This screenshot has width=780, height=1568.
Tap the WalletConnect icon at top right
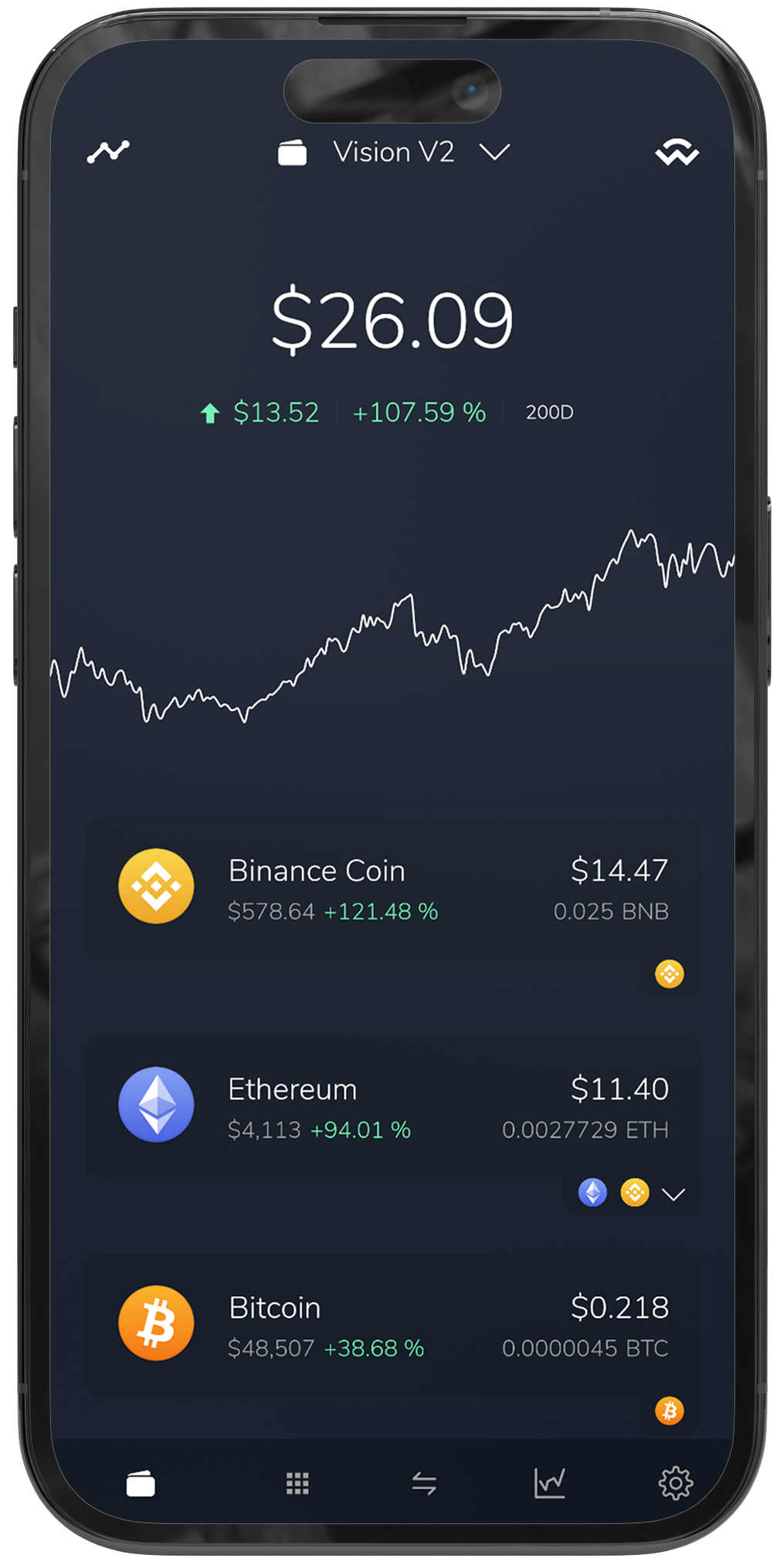(677, 151)
